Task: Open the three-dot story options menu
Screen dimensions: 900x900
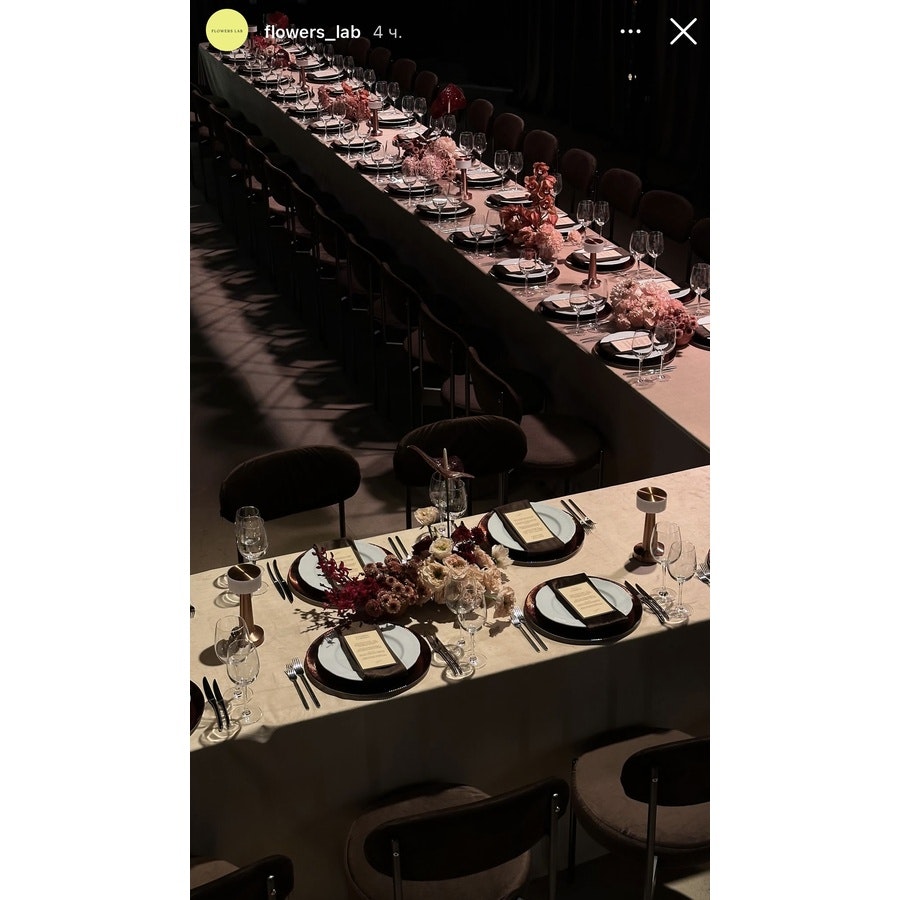Action: (630, 31)
